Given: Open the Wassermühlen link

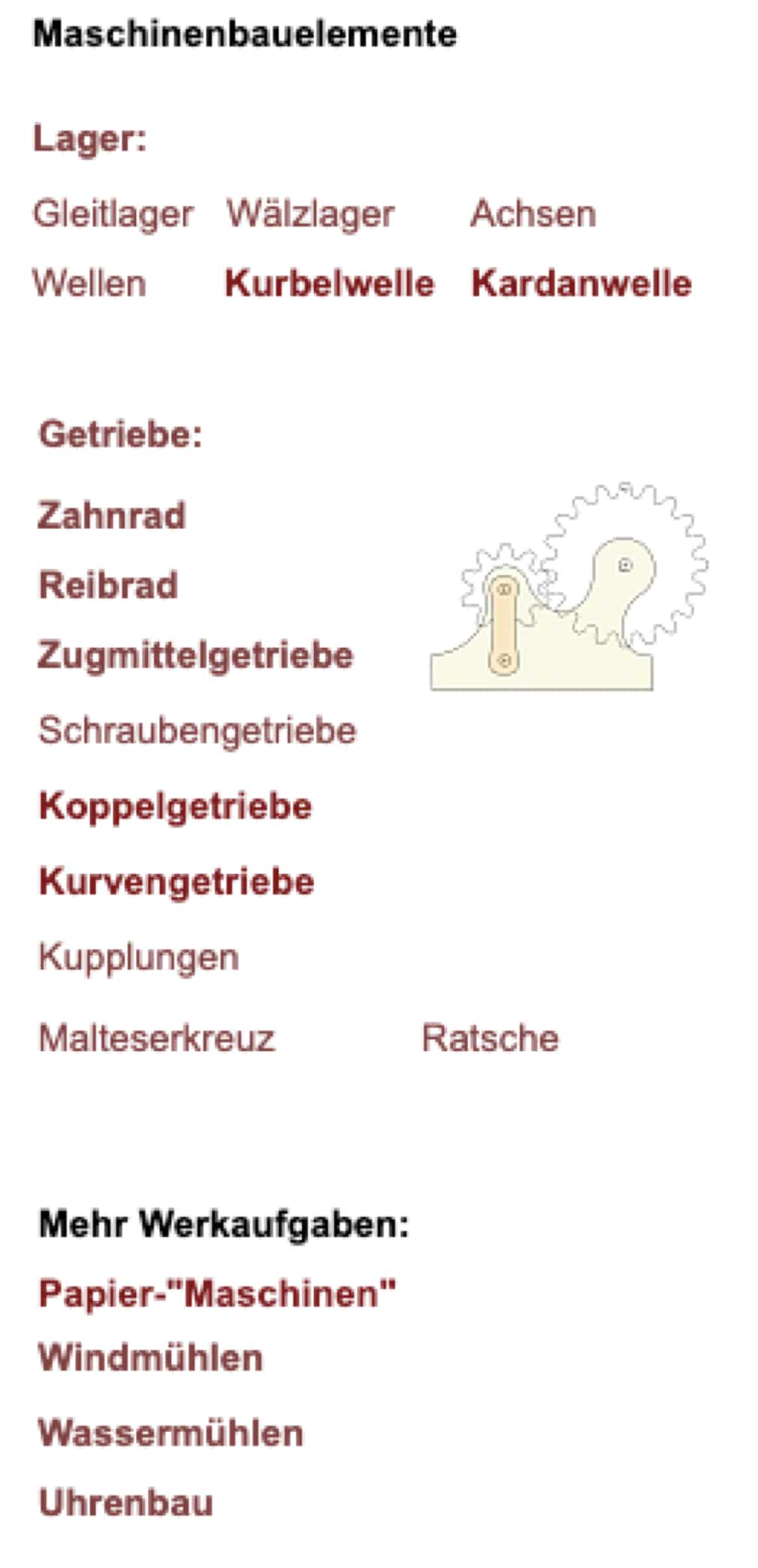Looking at the screenshot, I should (x=171, y=1433).
